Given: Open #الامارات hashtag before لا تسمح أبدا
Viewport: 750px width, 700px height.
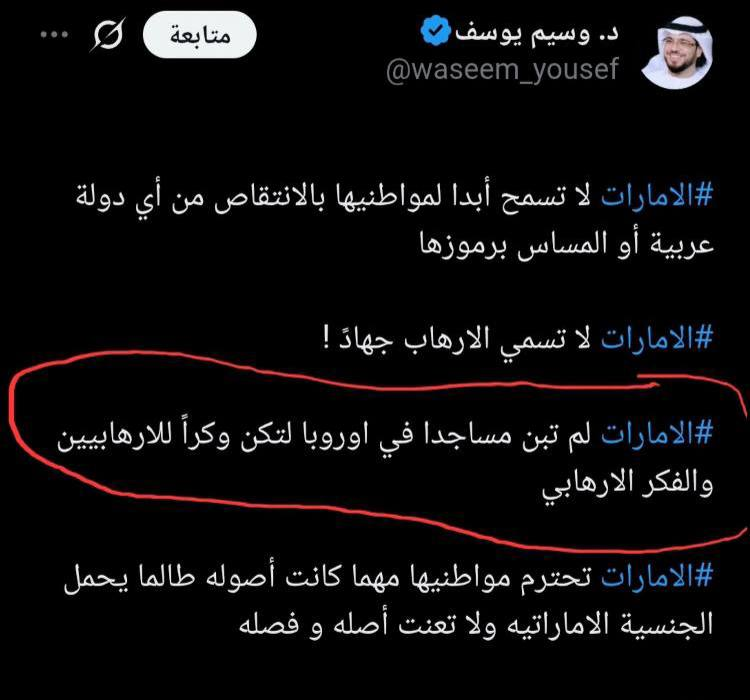Looking at the screenshot, I should point(656,197).
